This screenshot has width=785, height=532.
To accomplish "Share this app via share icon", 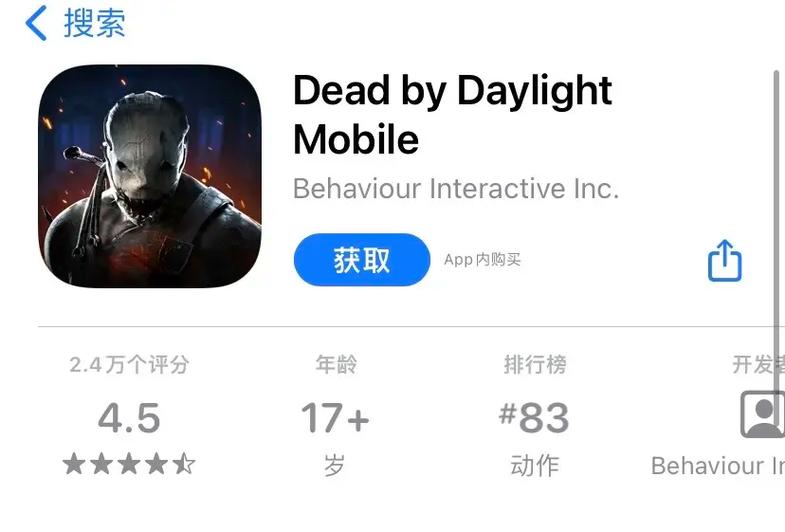I will 724,261.
